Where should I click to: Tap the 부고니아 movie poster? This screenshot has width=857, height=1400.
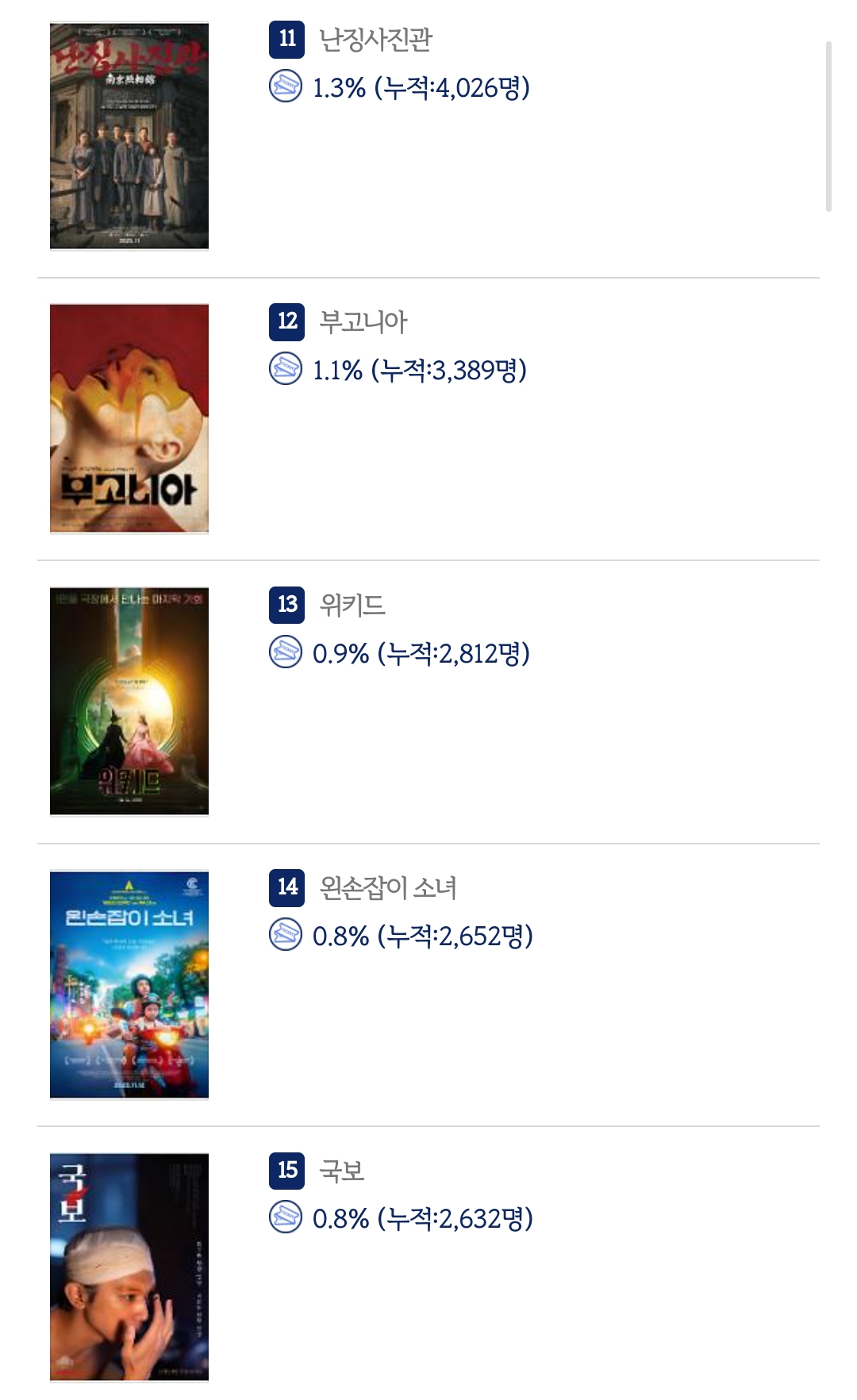point(129,418)
